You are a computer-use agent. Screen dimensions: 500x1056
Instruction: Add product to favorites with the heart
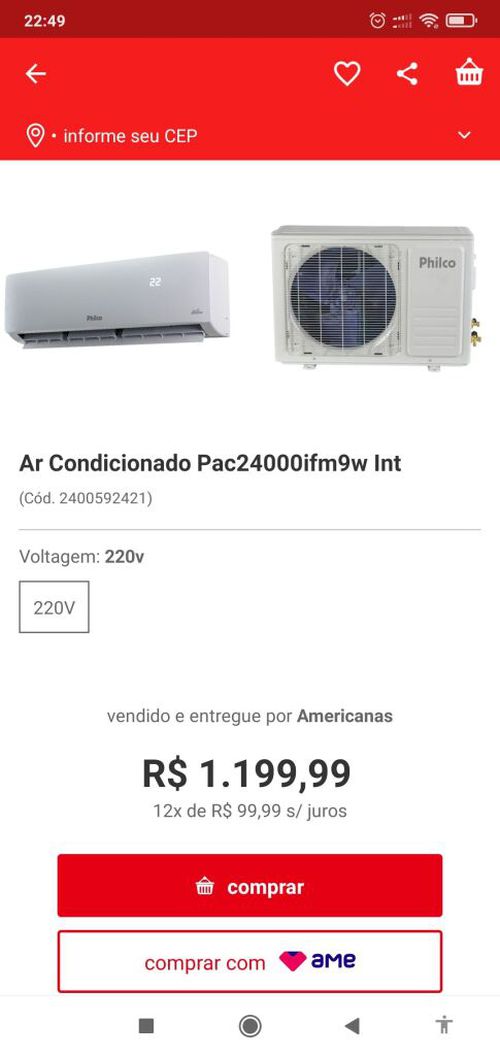point(347,73)
